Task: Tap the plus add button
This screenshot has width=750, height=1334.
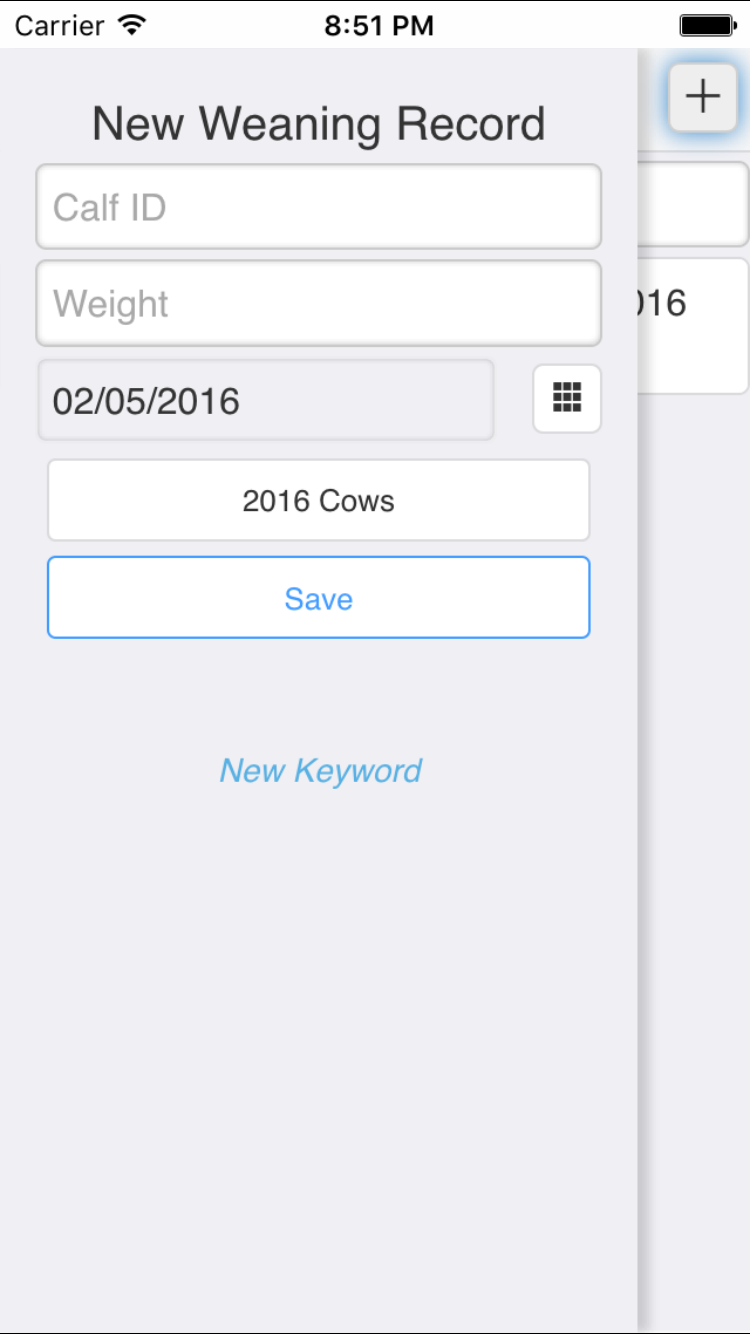Action: point(703,97)
